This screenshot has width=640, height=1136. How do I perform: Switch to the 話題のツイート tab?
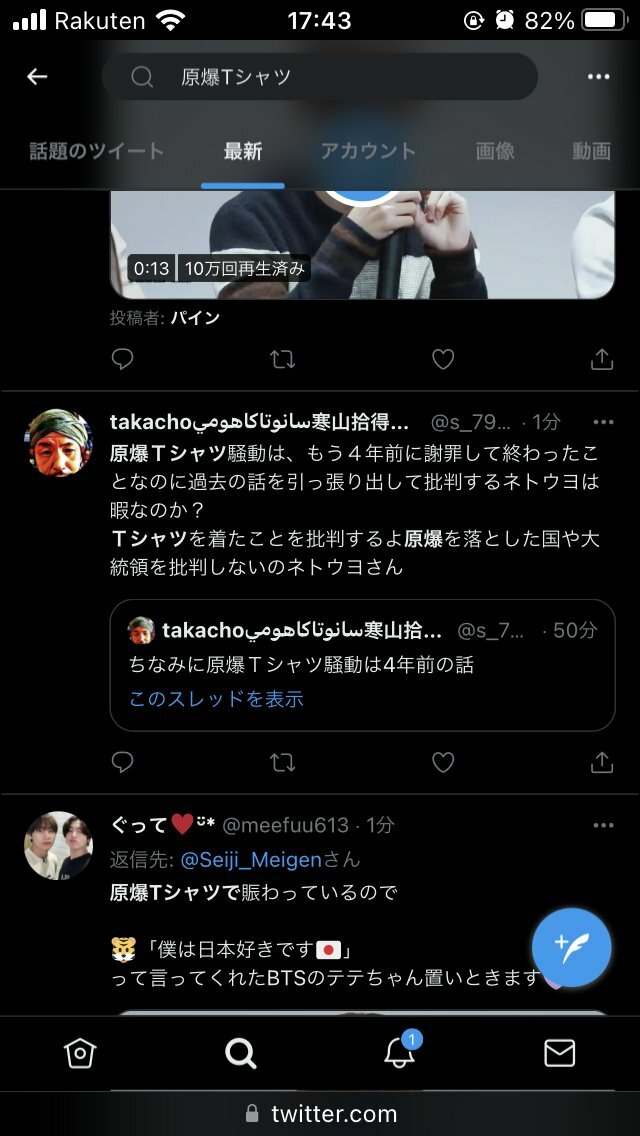pos(96,151)
